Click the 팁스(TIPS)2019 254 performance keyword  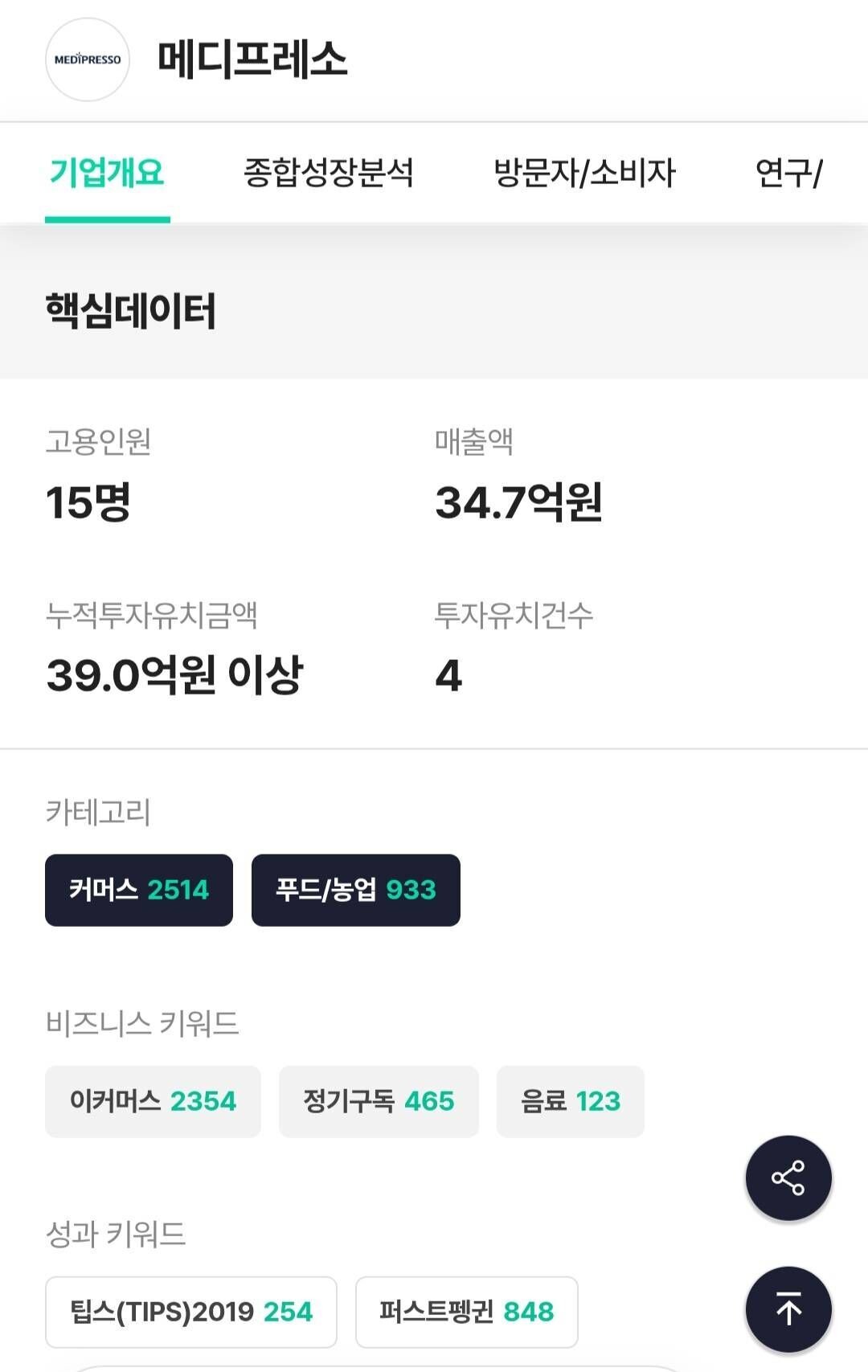pyautogui.click(x=190, y=1313)
